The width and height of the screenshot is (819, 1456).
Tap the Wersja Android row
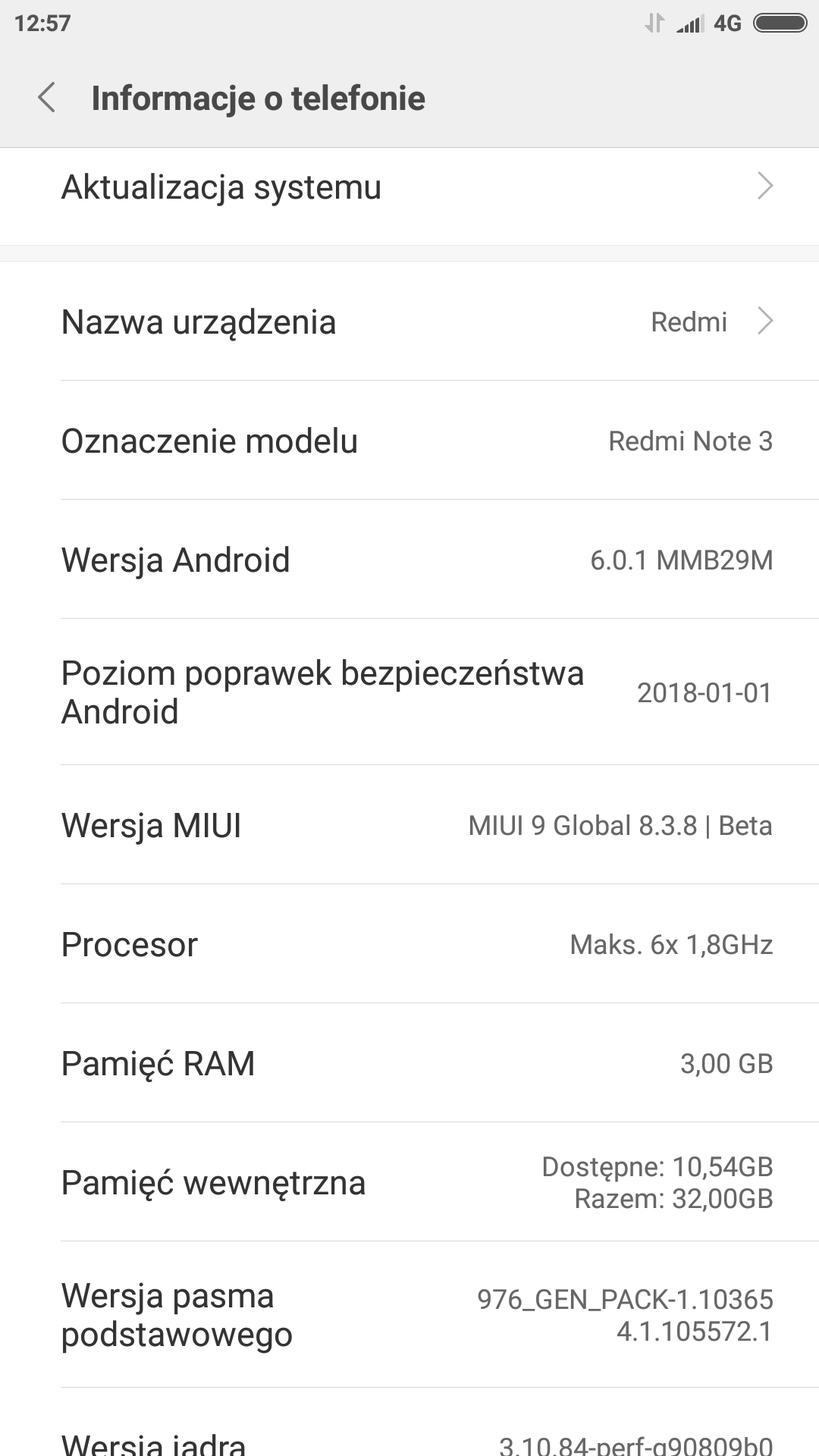click(409, 560)
